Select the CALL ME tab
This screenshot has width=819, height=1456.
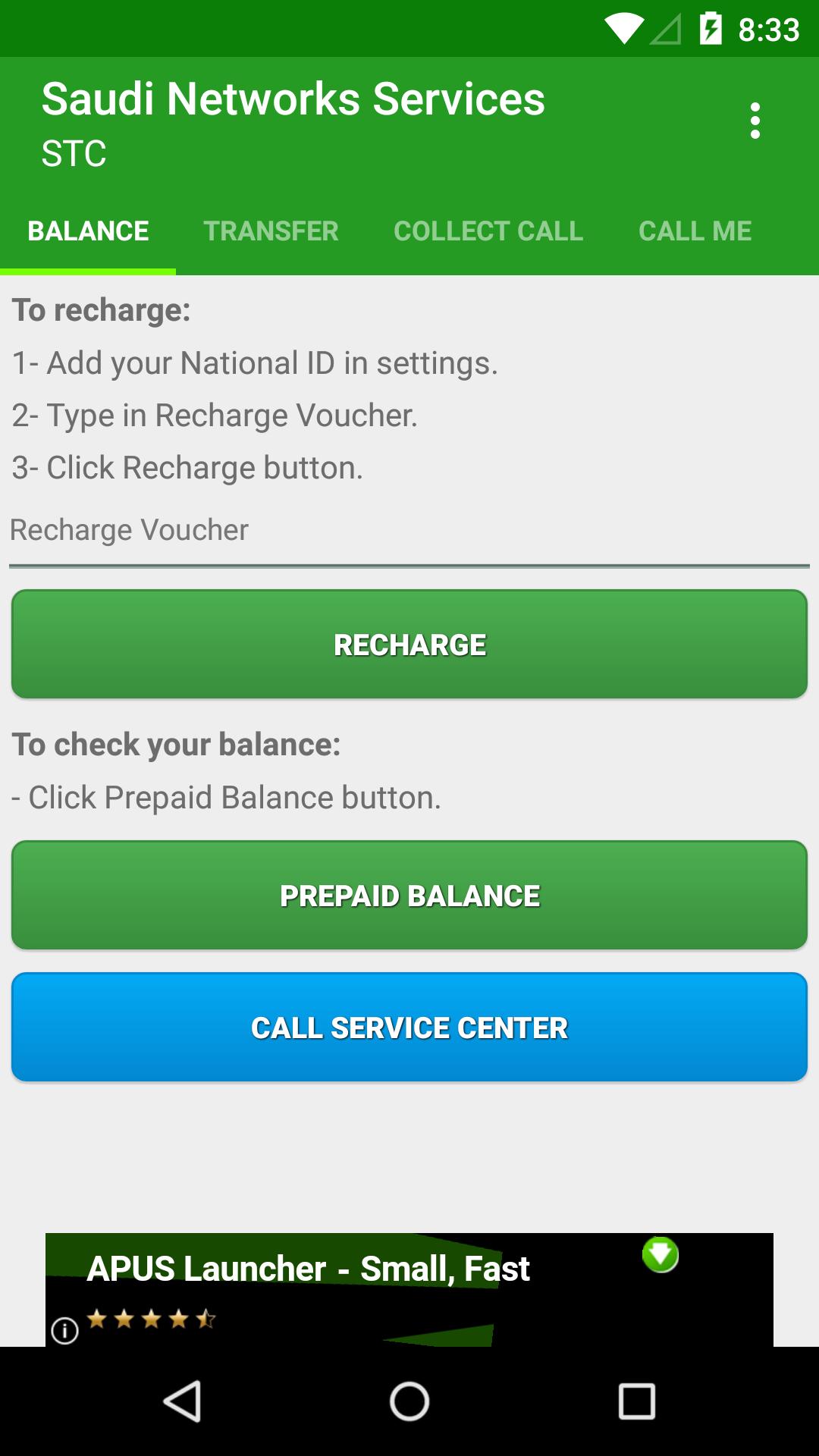point(695,231)
